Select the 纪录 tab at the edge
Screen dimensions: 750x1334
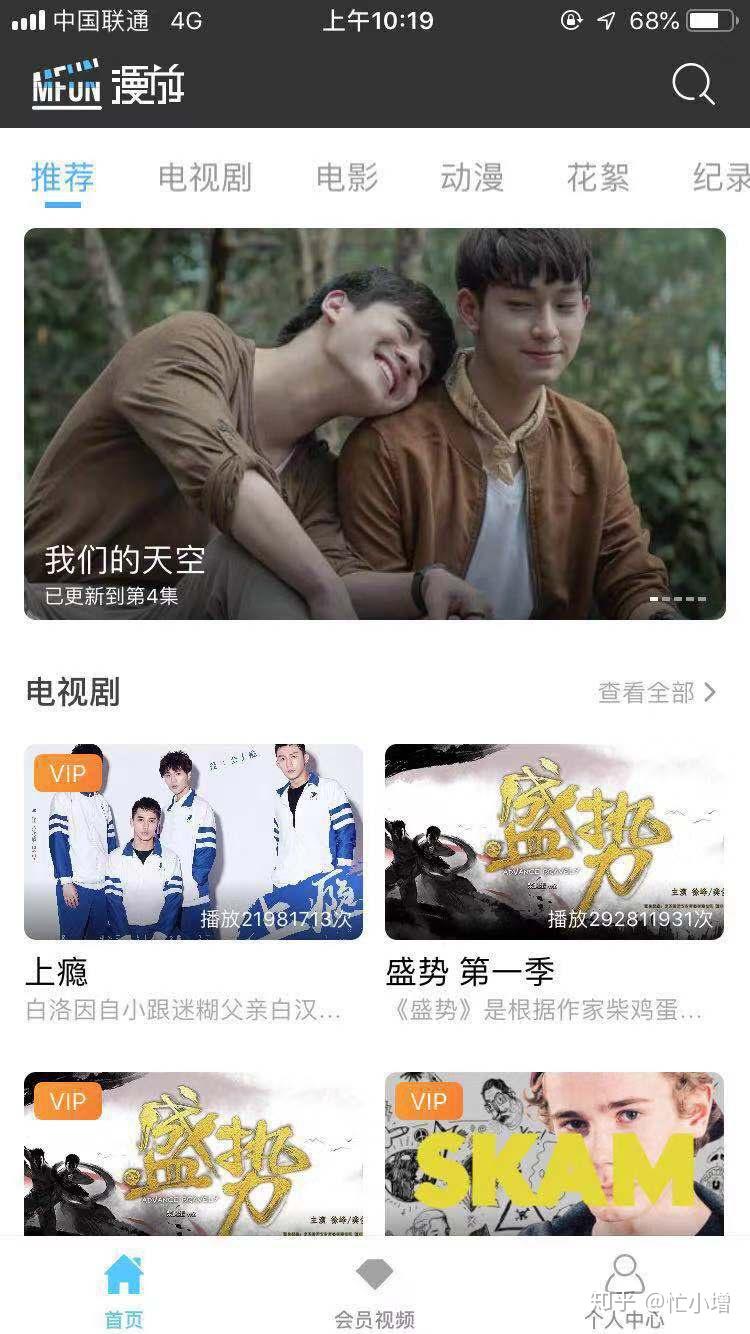720,178
